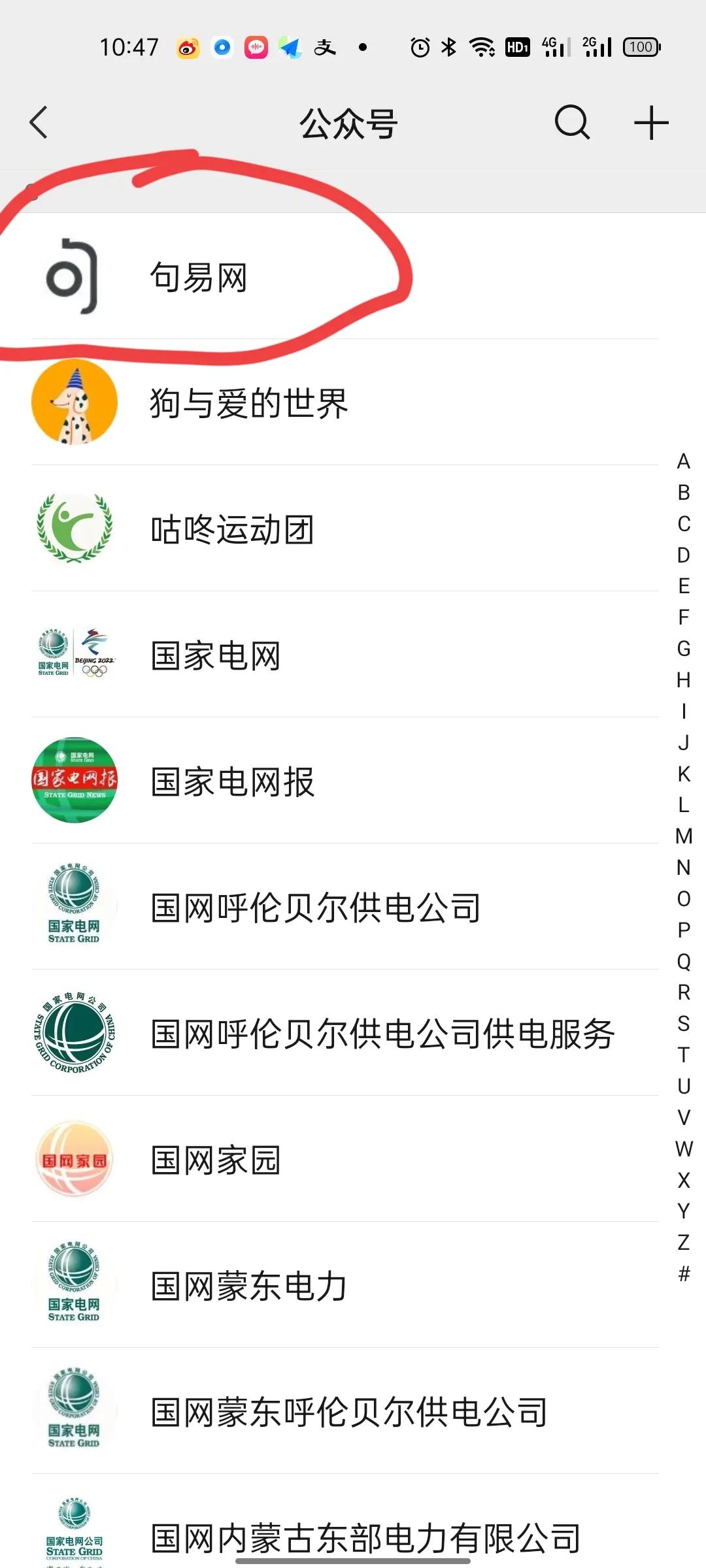This screenshot has width=706, height=1568.
Task: Tap the 狗与爱的世界 dog avatar
Action: tap(75, 402)
